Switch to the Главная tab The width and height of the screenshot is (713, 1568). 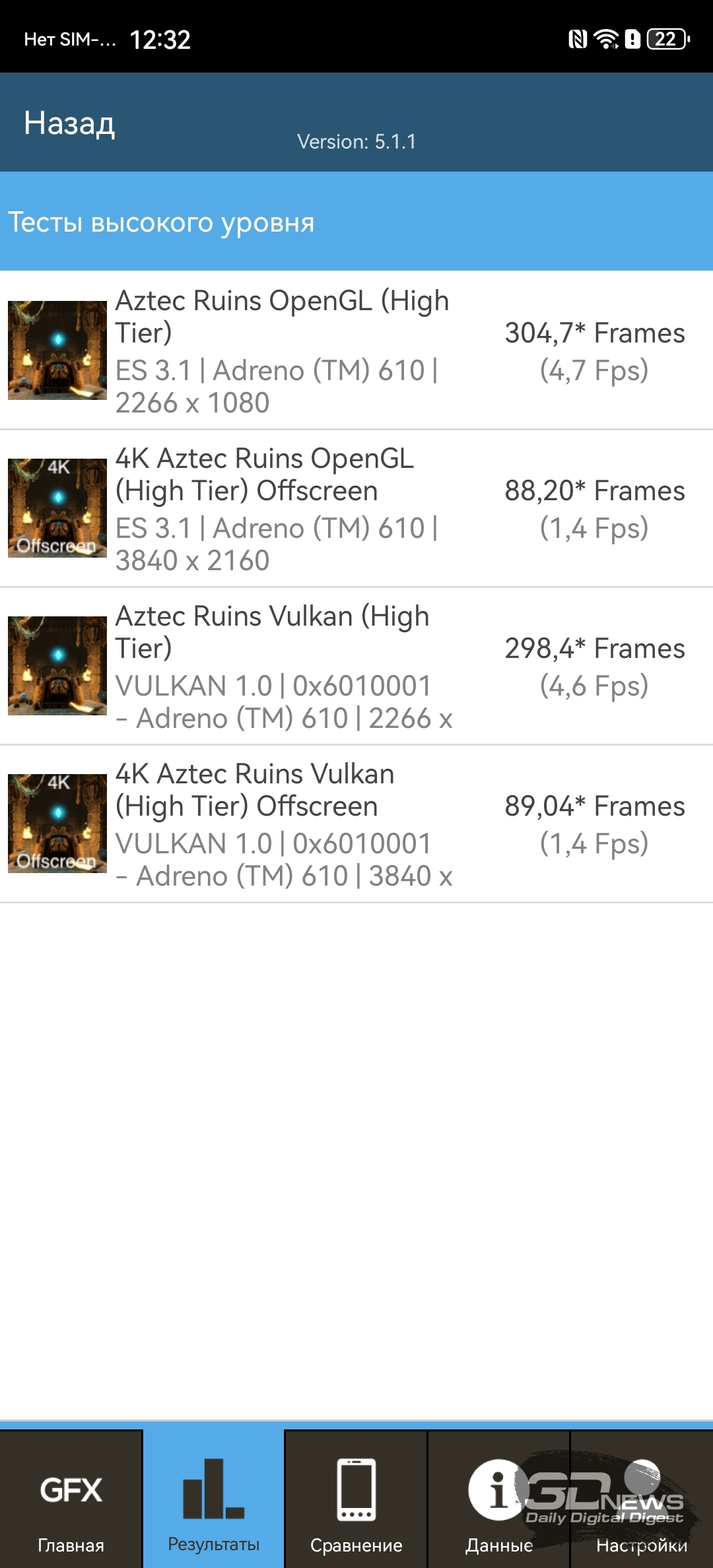tap(71, 1499)
